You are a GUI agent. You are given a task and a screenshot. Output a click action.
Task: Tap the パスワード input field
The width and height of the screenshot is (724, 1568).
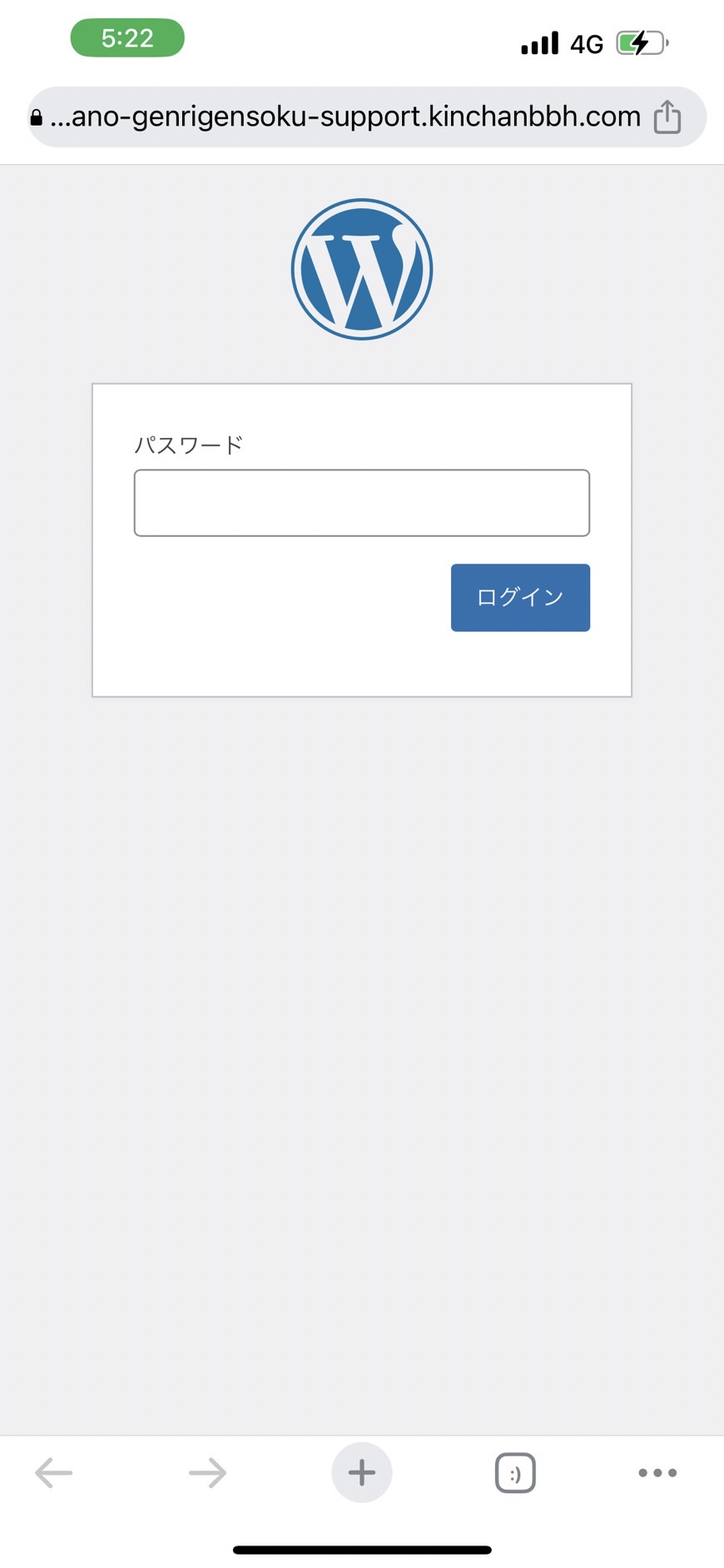(361, 503)
